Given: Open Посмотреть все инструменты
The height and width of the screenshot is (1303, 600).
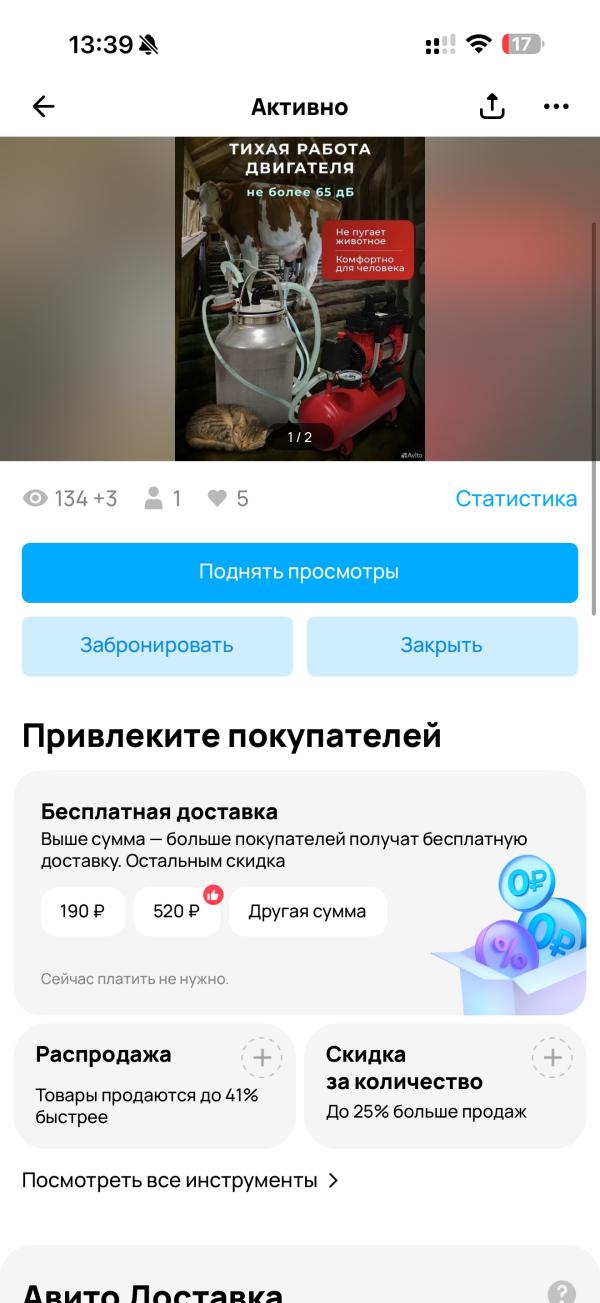Looking at the screenshot, I should click(181, 1180).
